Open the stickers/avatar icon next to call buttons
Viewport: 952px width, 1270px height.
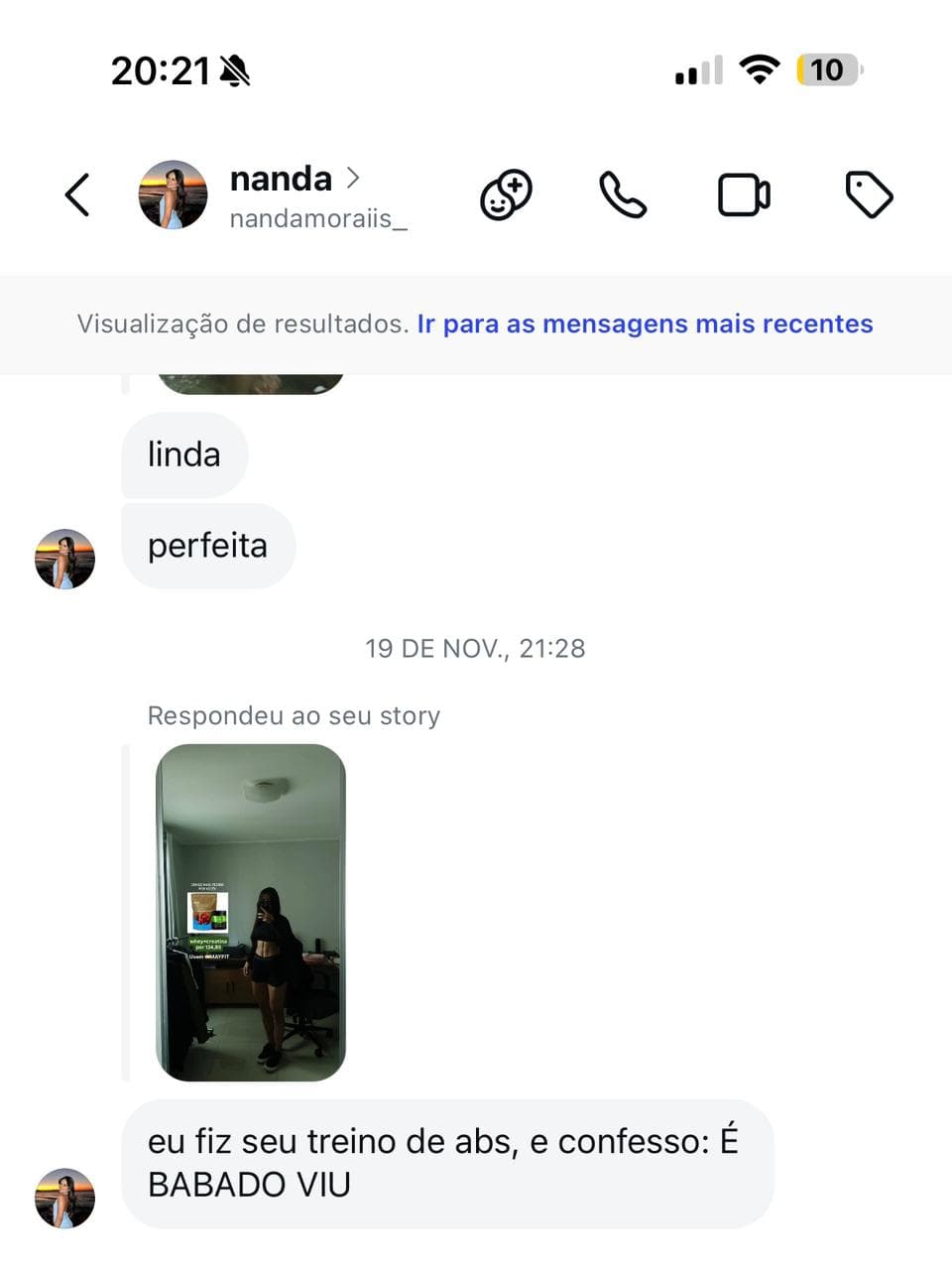pyautogui.click(x=505, y=194)
